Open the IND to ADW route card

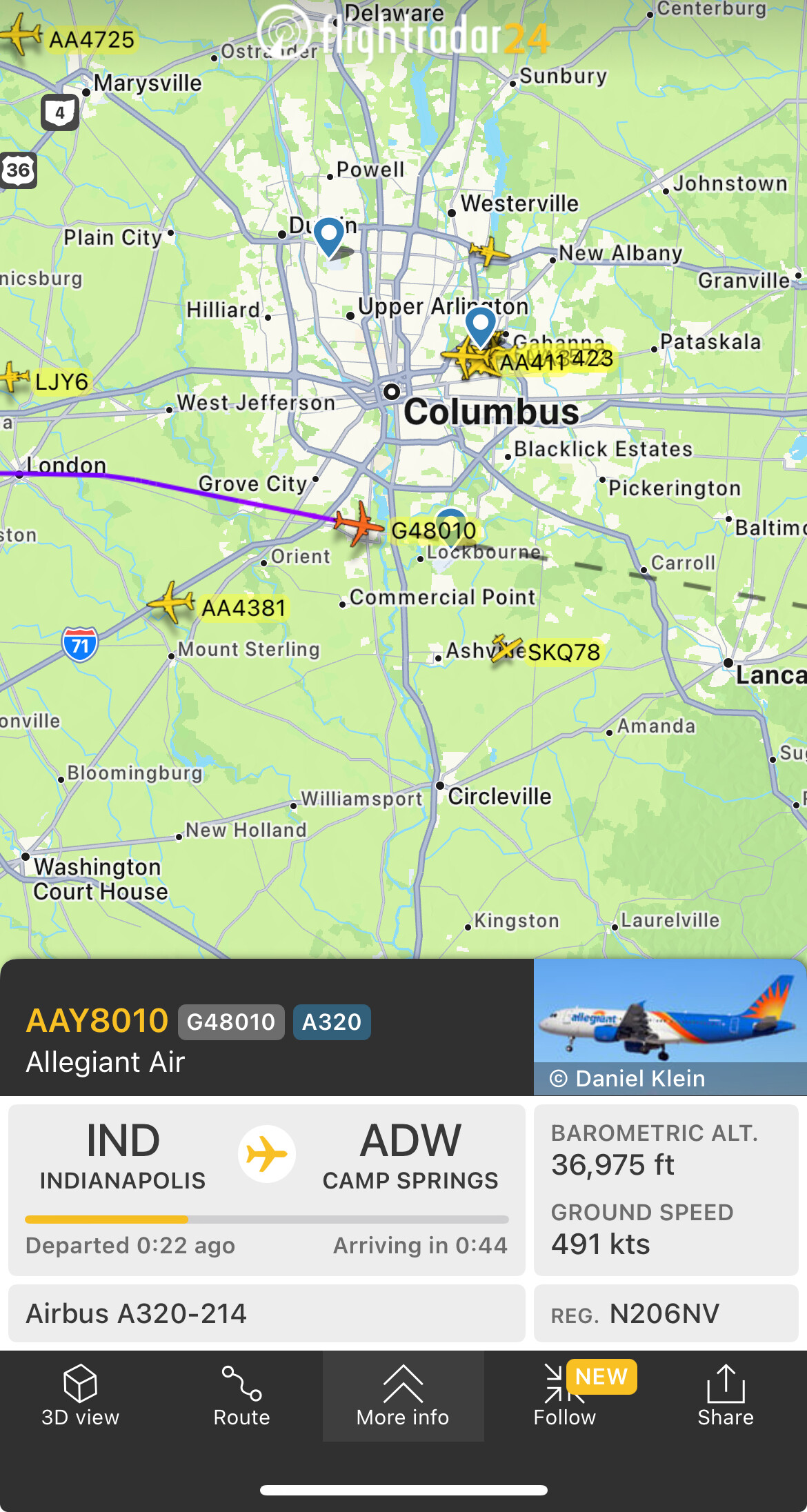click(x=266, y=1188)
